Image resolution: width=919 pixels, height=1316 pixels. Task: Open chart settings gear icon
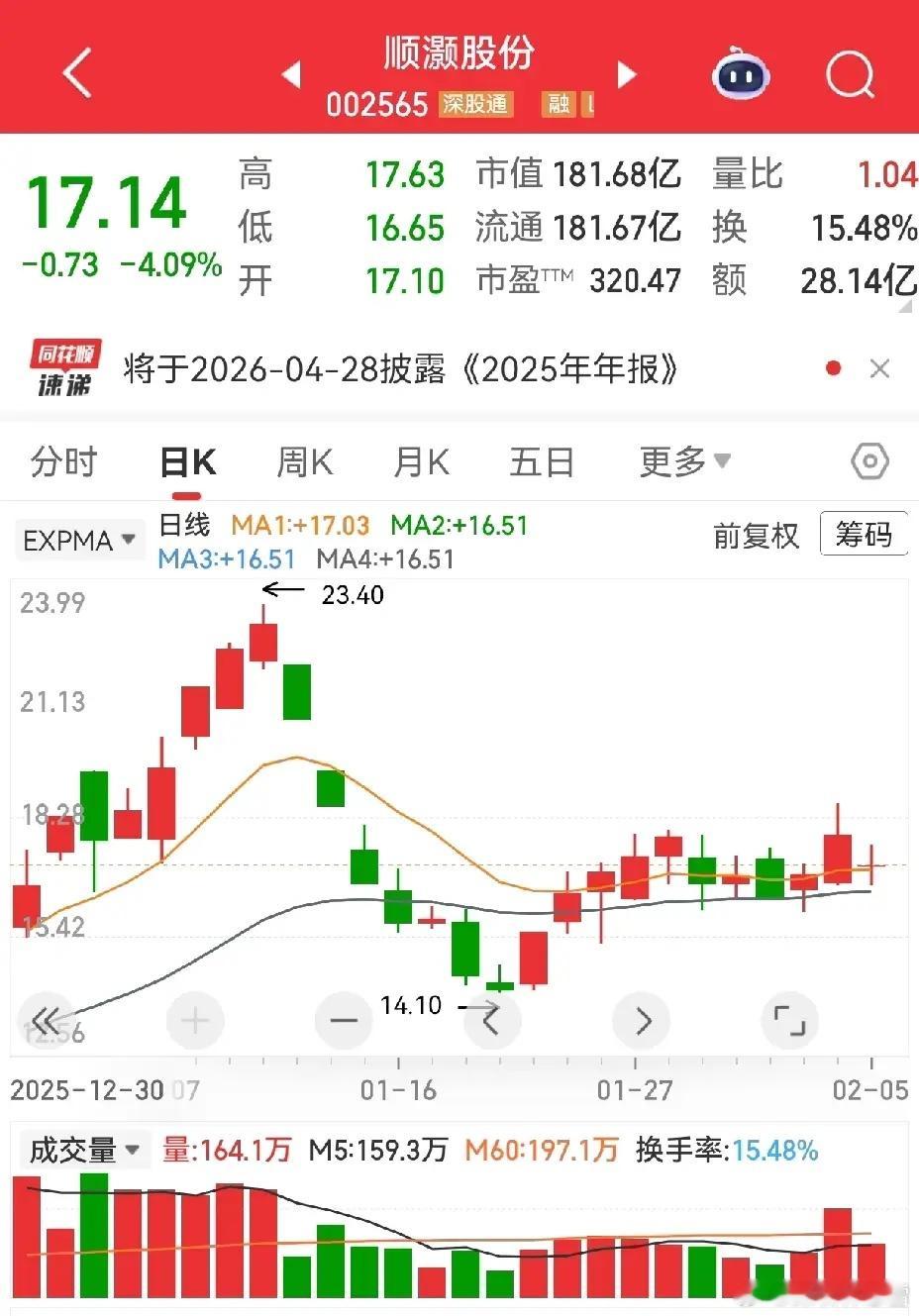(x=868, y=460)
